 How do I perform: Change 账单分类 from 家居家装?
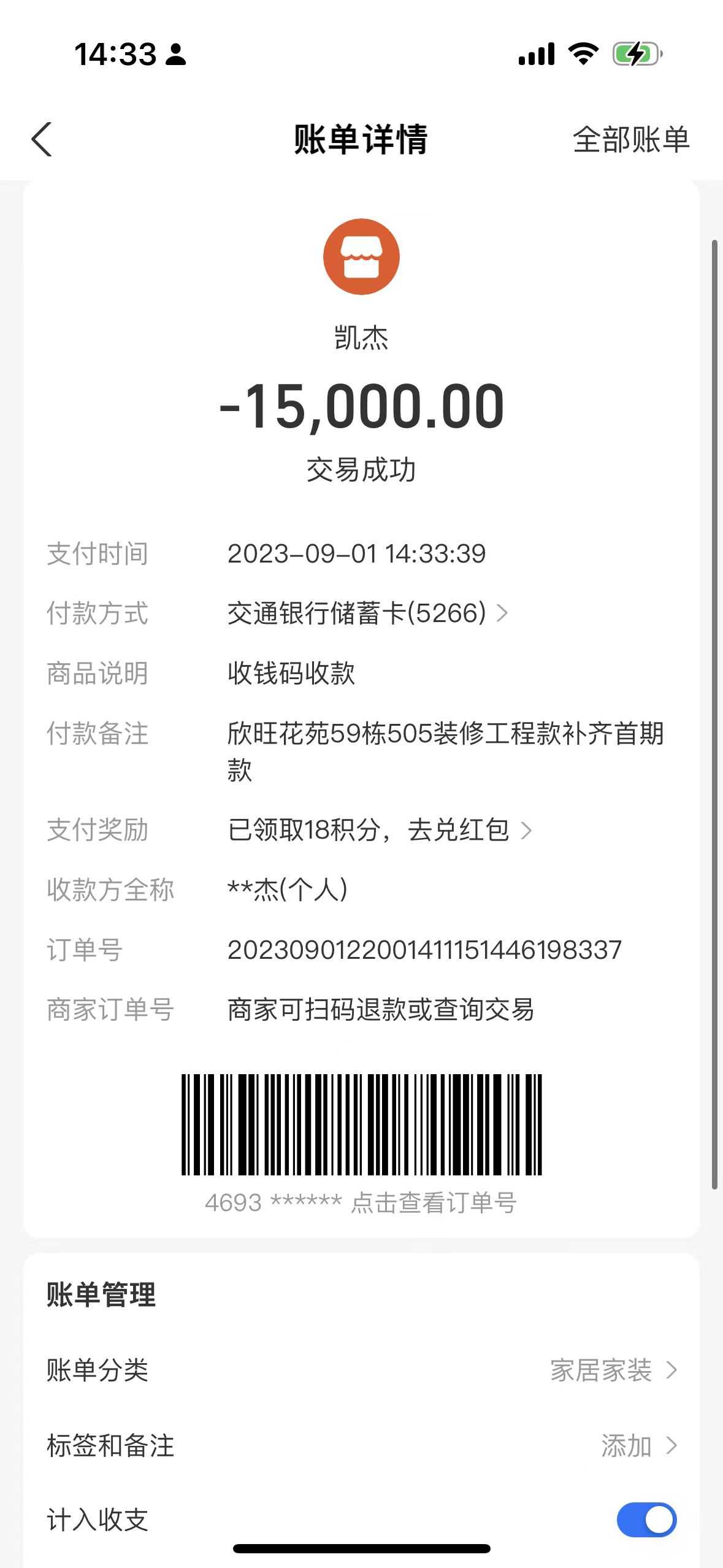(613, 1370)
